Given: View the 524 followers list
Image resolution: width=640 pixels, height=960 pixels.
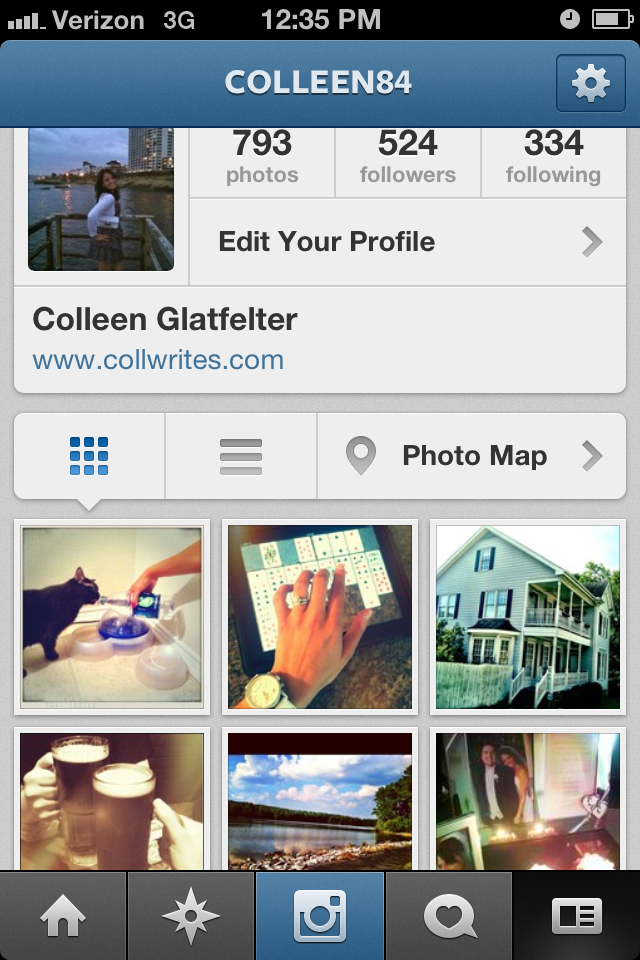Looking at the screenshot, I should pos(407,158).
